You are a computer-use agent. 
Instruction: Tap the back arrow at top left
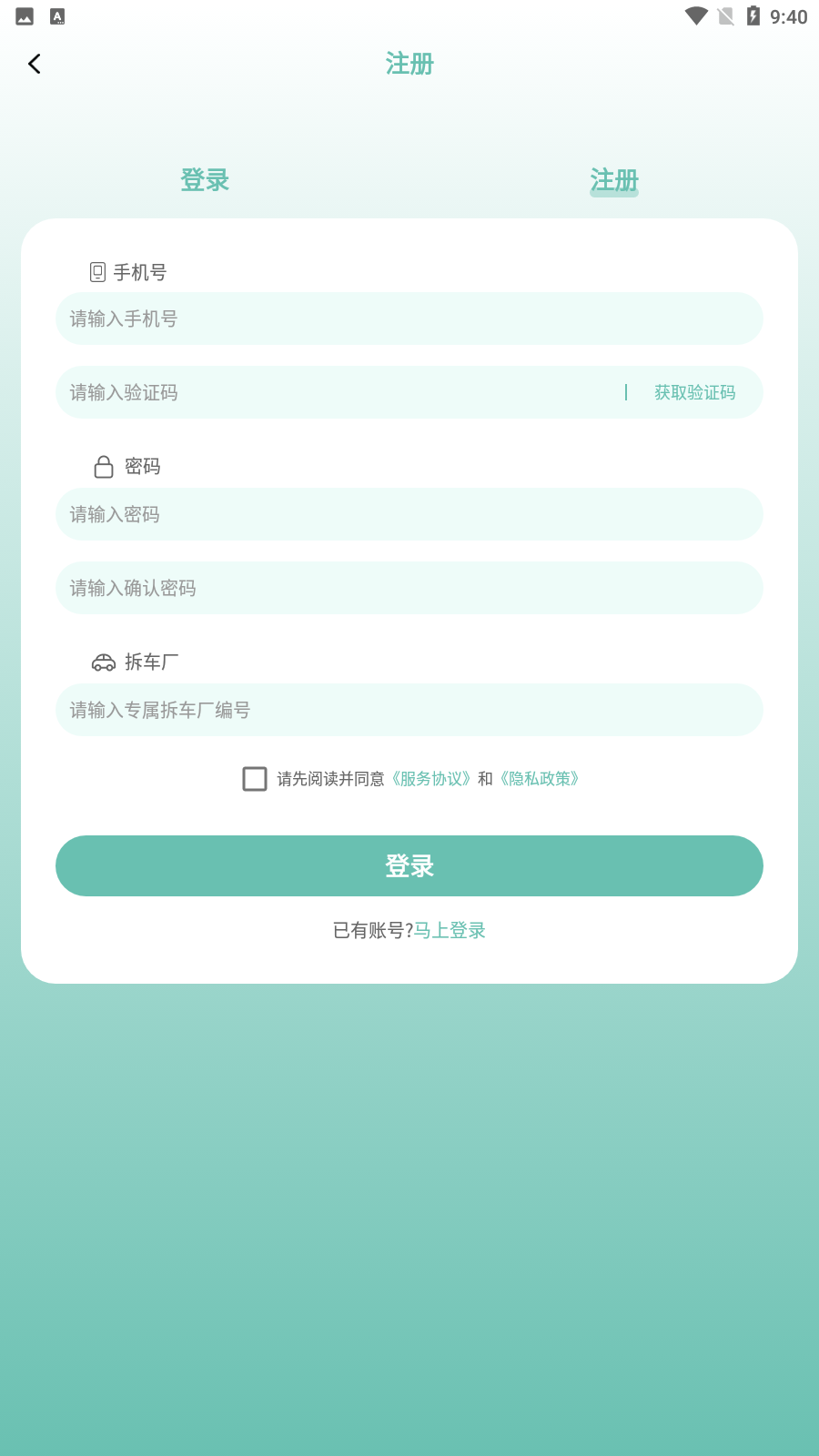tap(34, 64)
